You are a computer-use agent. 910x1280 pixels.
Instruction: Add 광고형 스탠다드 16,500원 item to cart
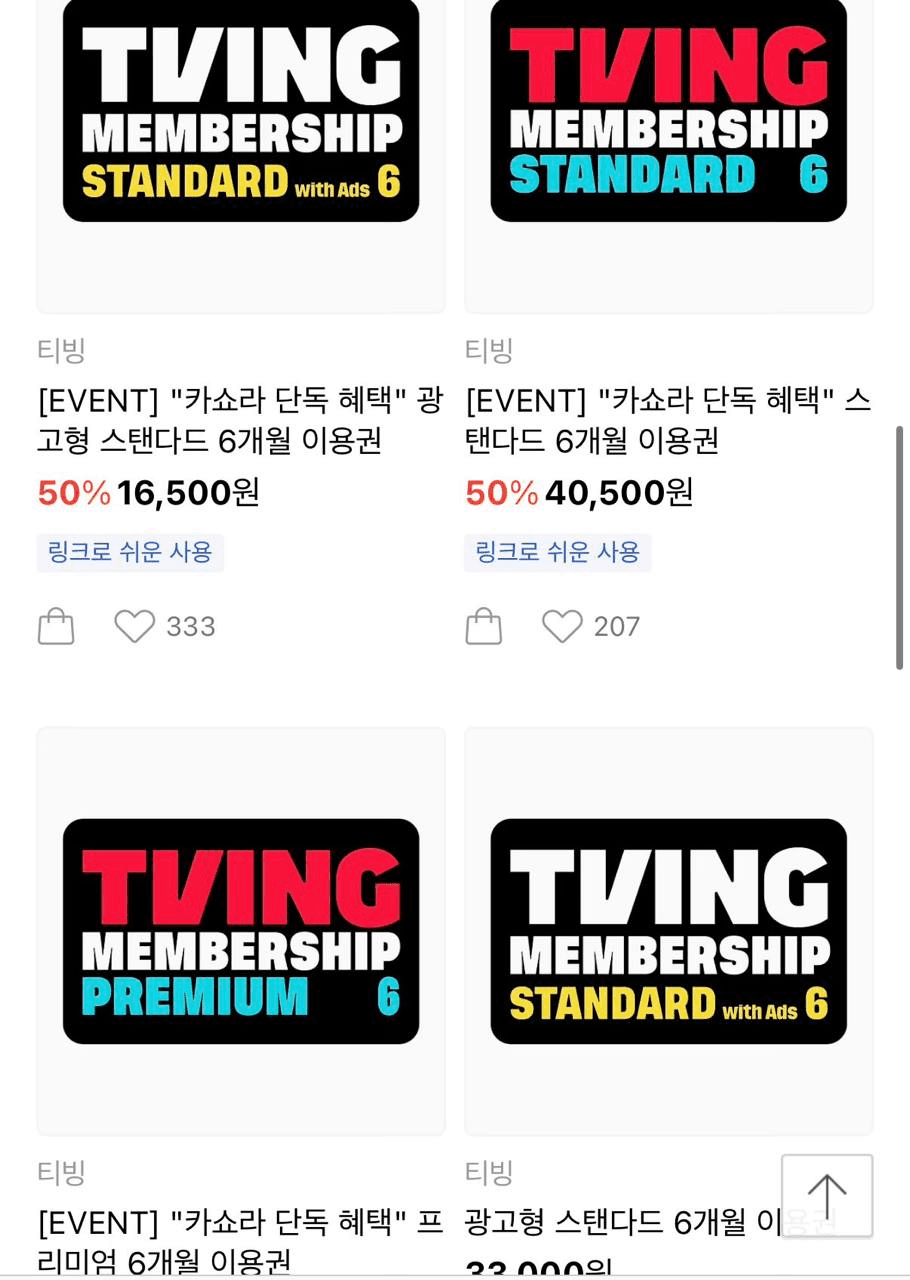pyautogui.click(x=56, y=627)
